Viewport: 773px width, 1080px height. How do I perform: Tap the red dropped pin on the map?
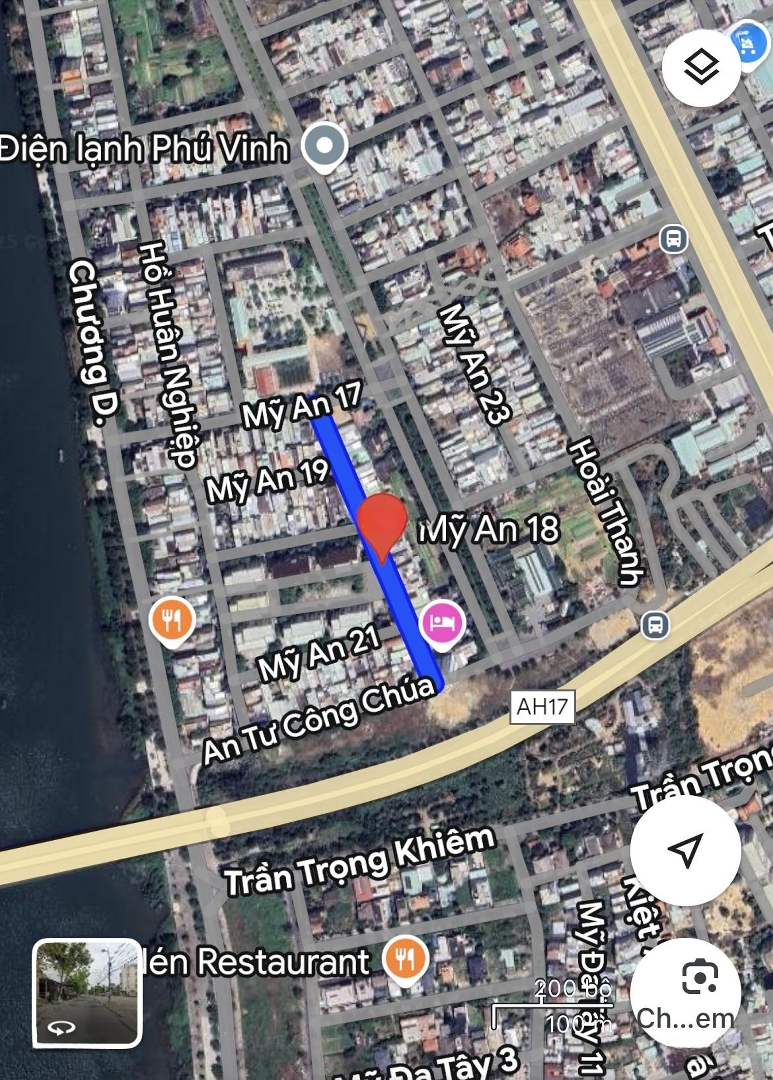[382, 524]
